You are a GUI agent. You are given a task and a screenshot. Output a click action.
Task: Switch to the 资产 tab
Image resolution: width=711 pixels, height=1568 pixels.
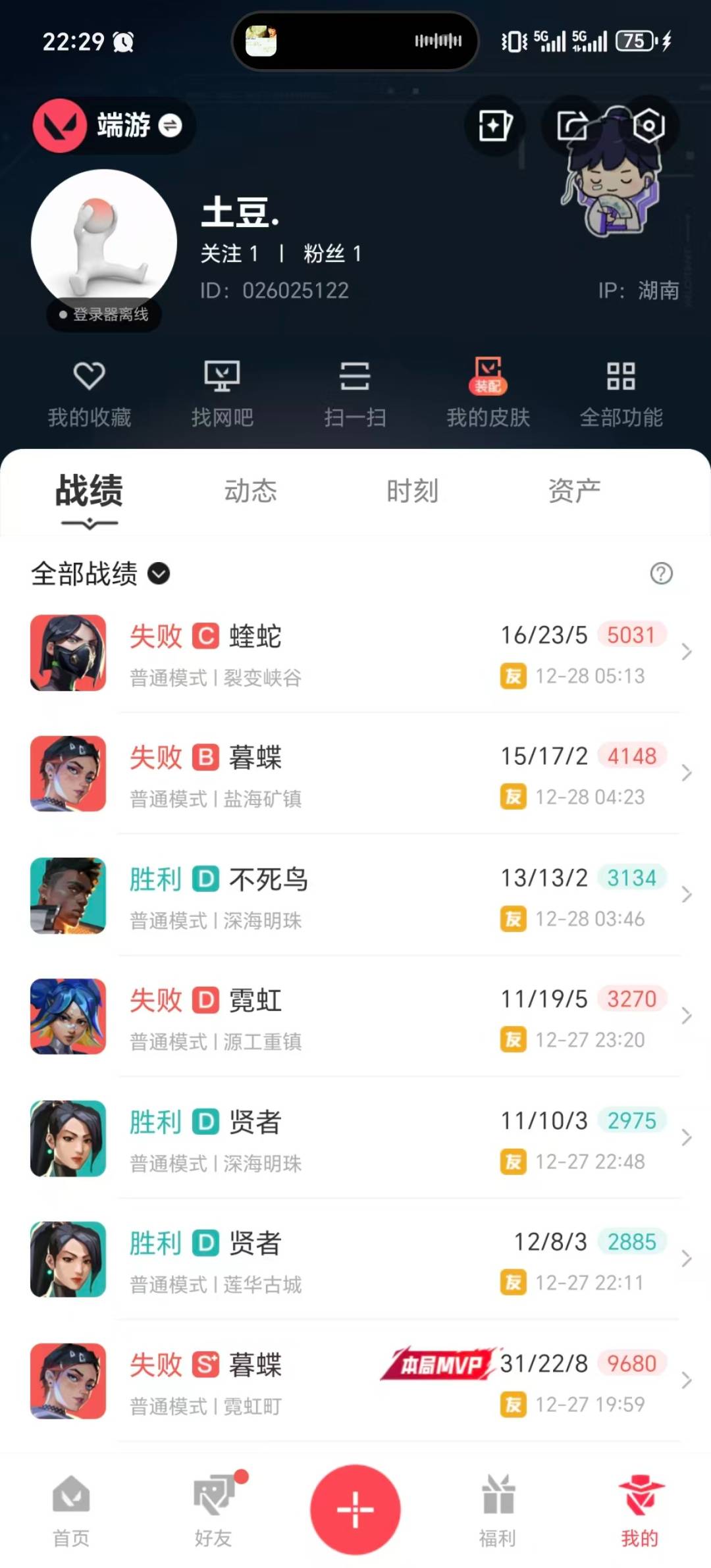point(574,490)
